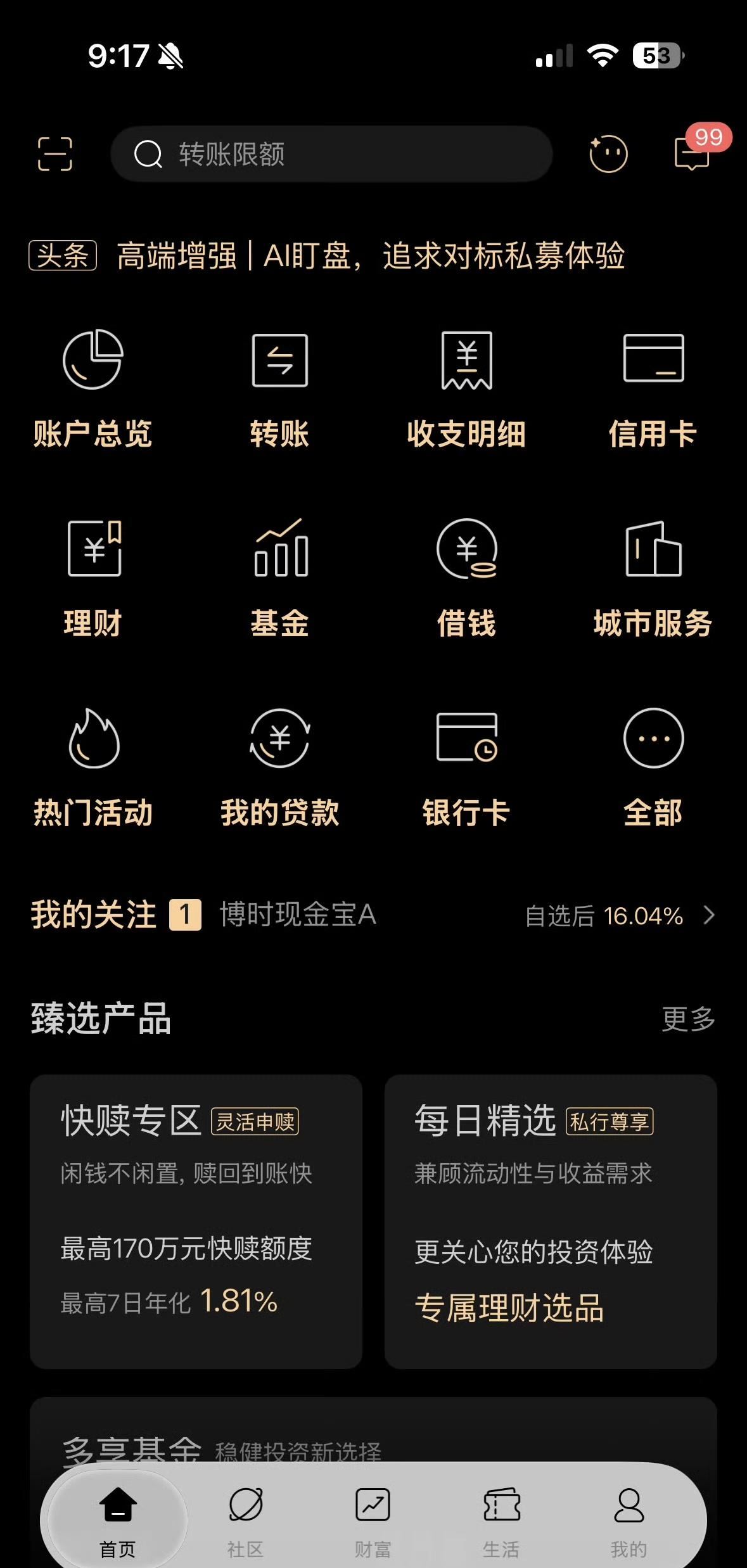Select 我的贷款 my loans icon
Screen dimensions: 747x1568
click(280, 767)
